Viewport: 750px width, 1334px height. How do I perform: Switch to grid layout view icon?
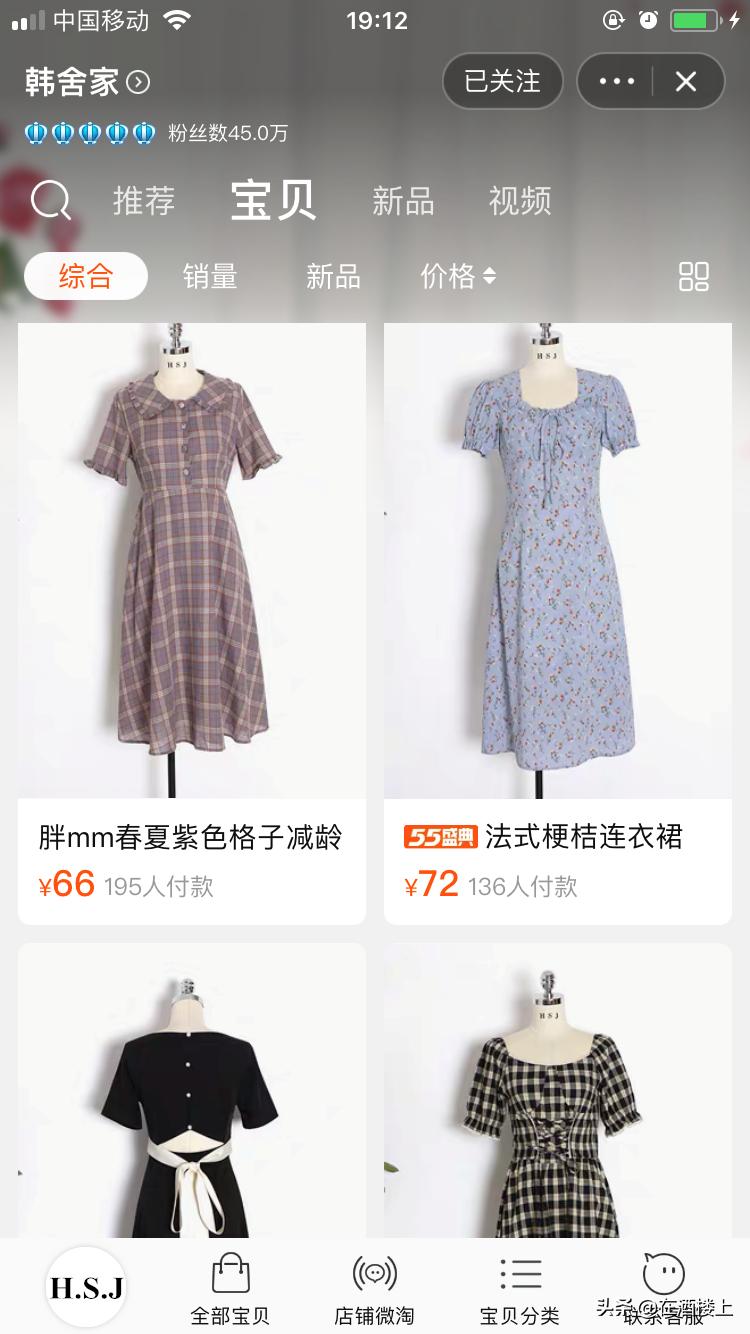pos(694,277)
